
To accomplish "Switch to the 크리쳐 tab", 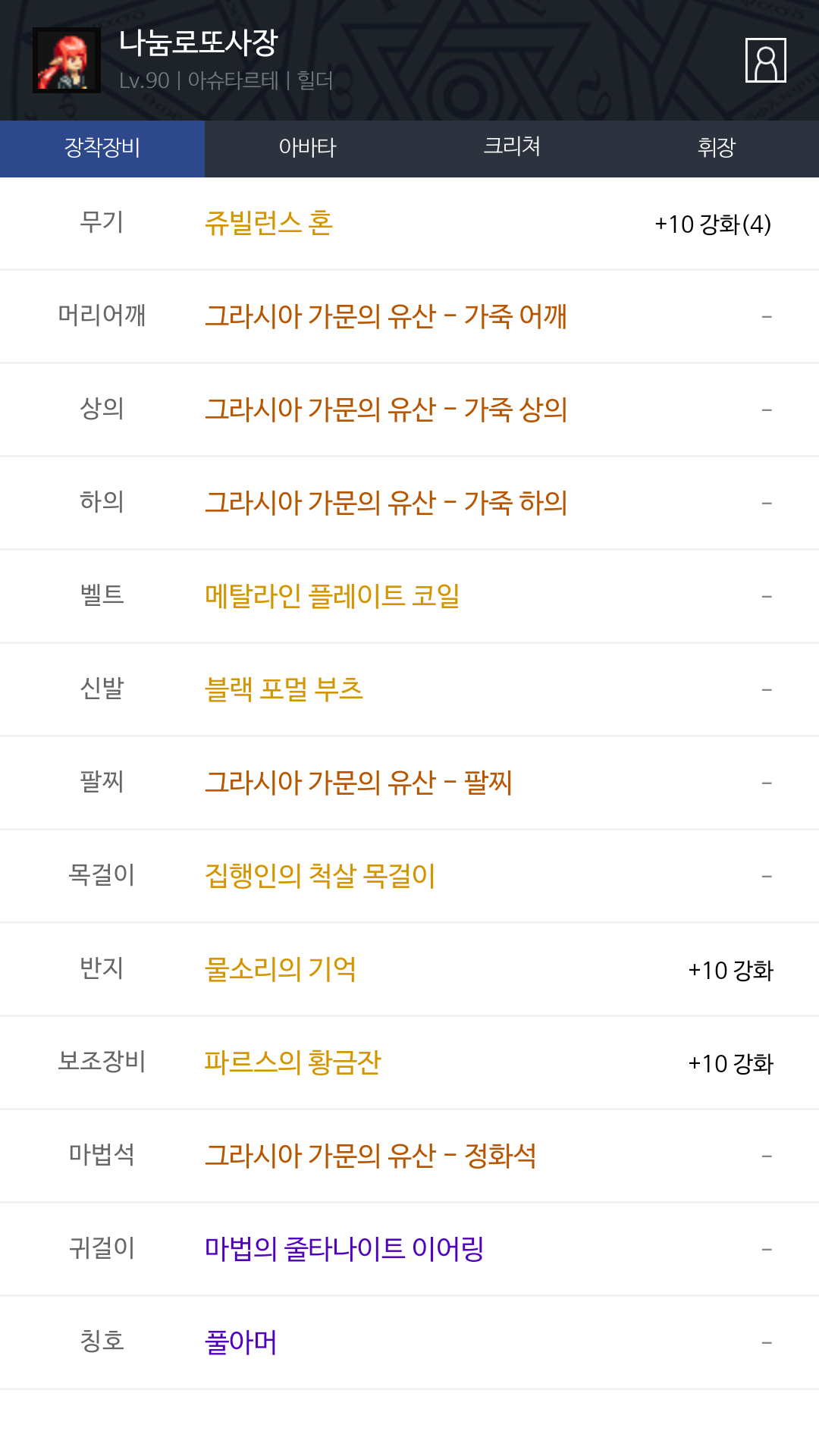I will [x=512, y=149].
